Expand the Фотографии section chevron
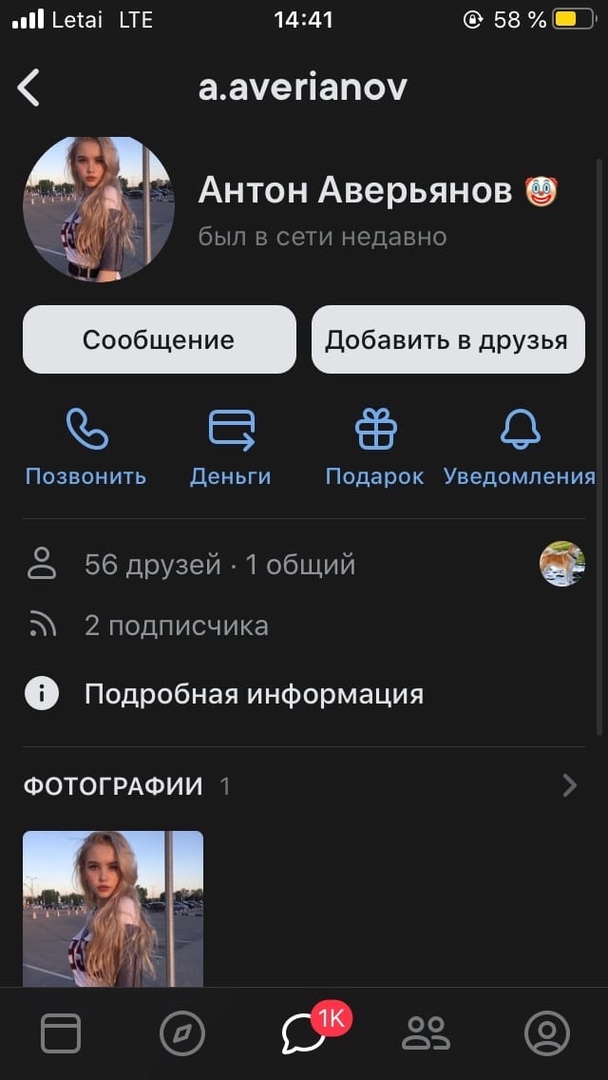The image size is (608, 1080). (x=570, y=786)
